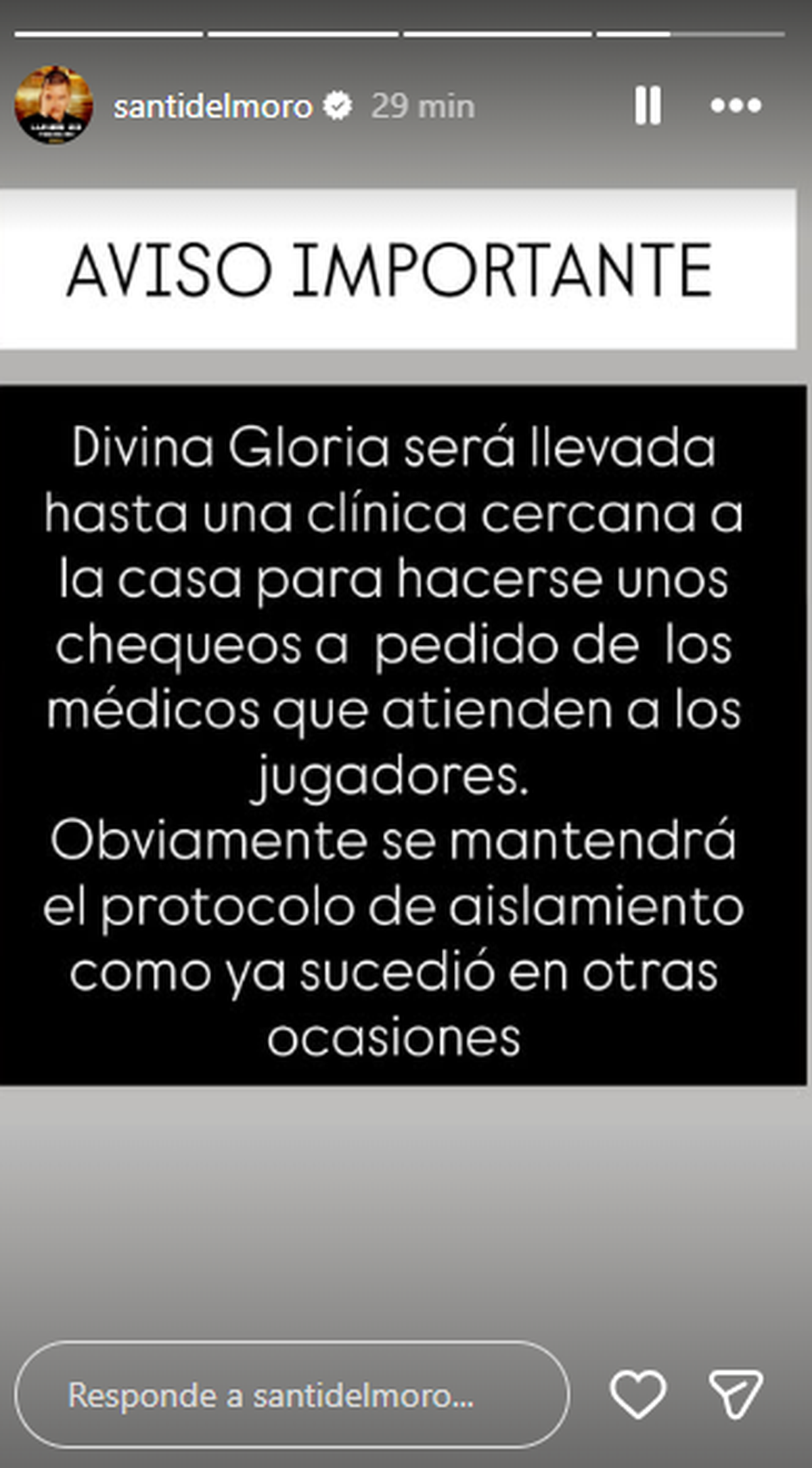Pause the story playback

[x=648, y=106]
